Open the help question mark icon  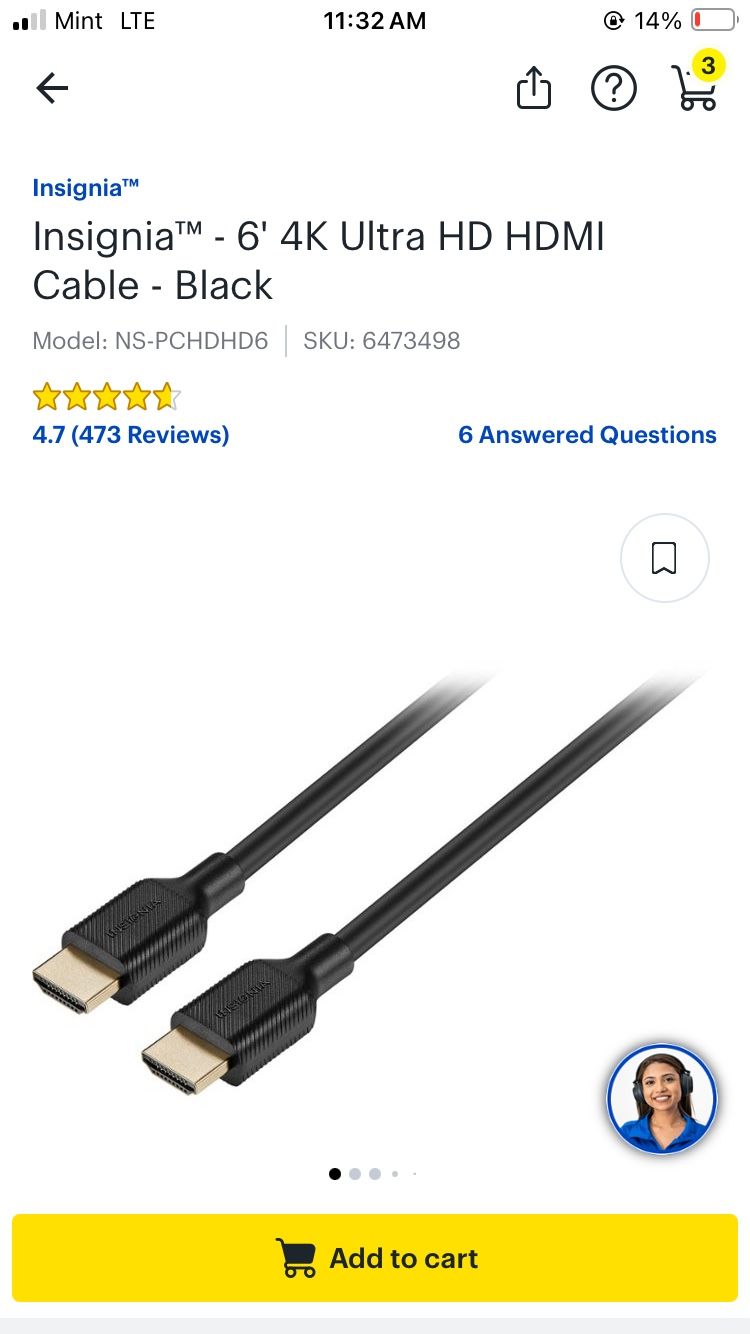614,89
